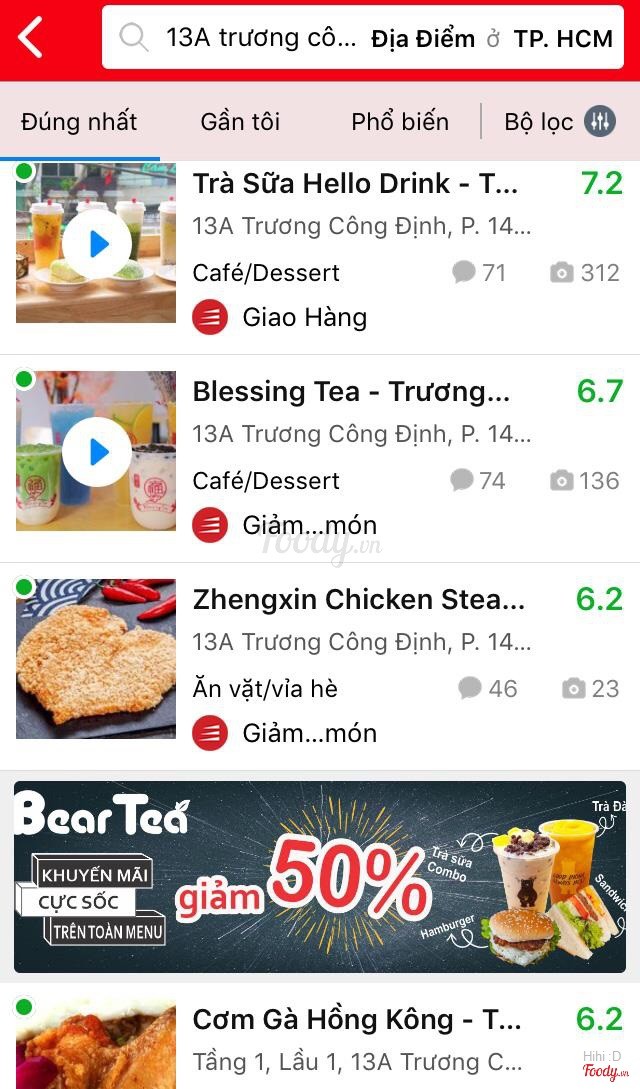Open the Bear Tea 50% discount banner
Image resolution: width=640 pixels, height=1089 pixels.
point(320,877)
